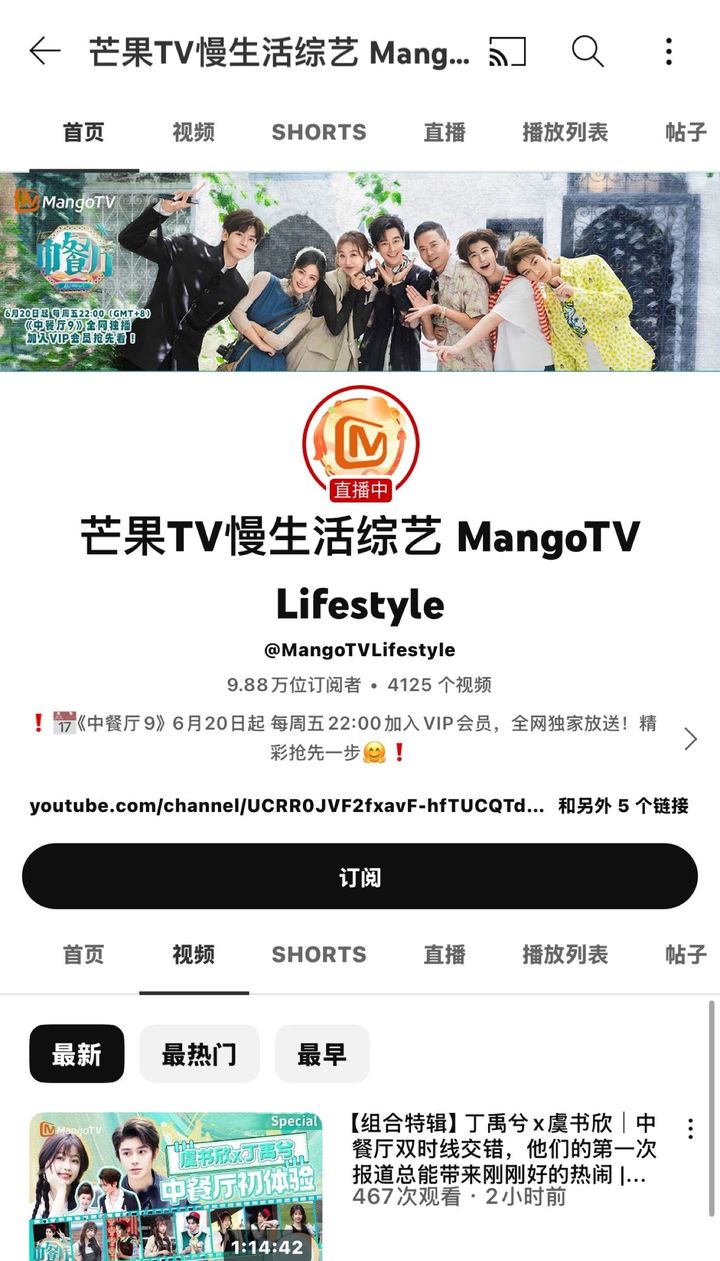Expand the channel description about 中餐厅9

[x=360, y=737]
